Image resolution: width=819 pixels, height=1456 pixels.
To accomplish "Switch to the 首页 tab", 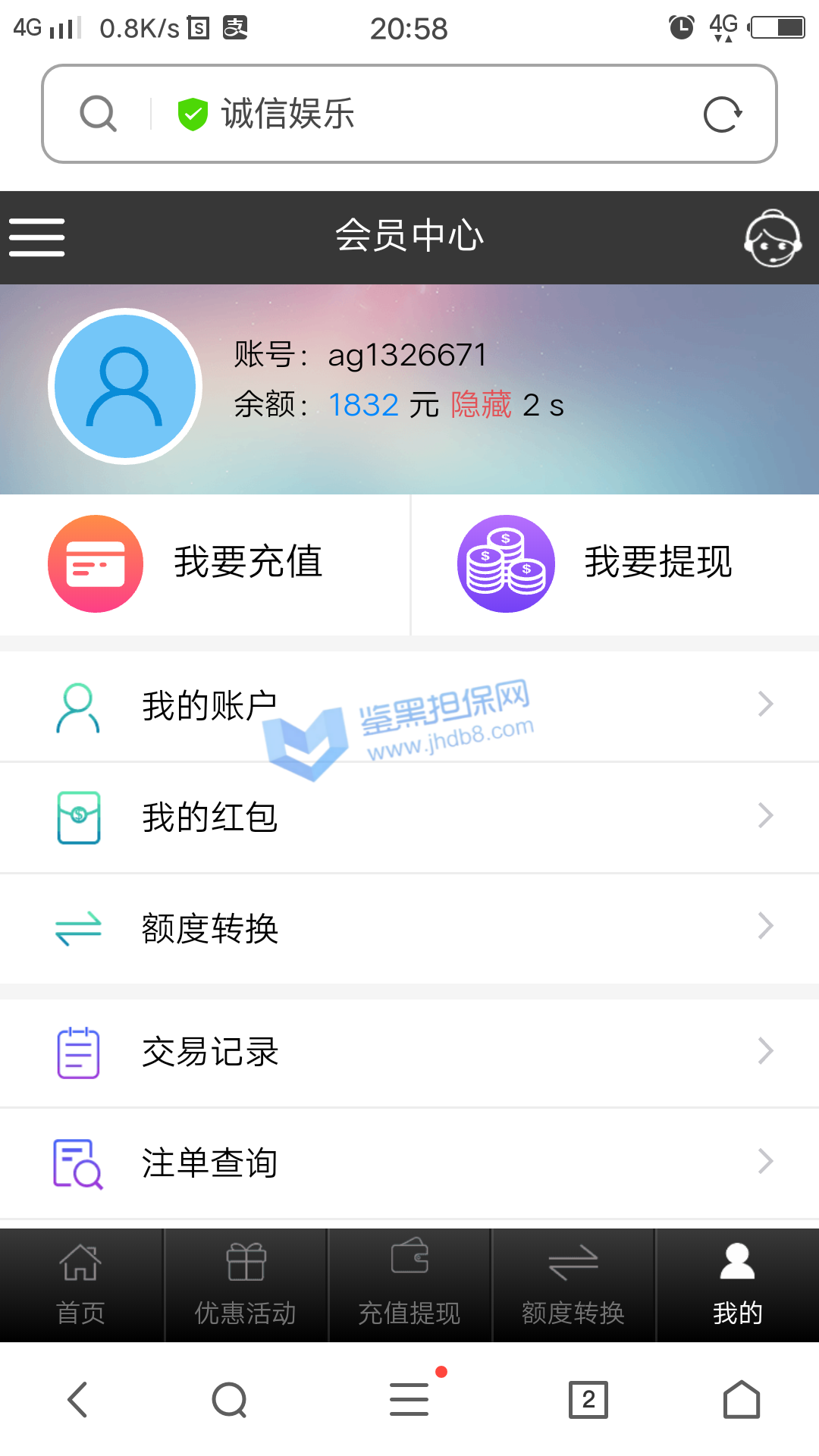I will (81, 1285).
